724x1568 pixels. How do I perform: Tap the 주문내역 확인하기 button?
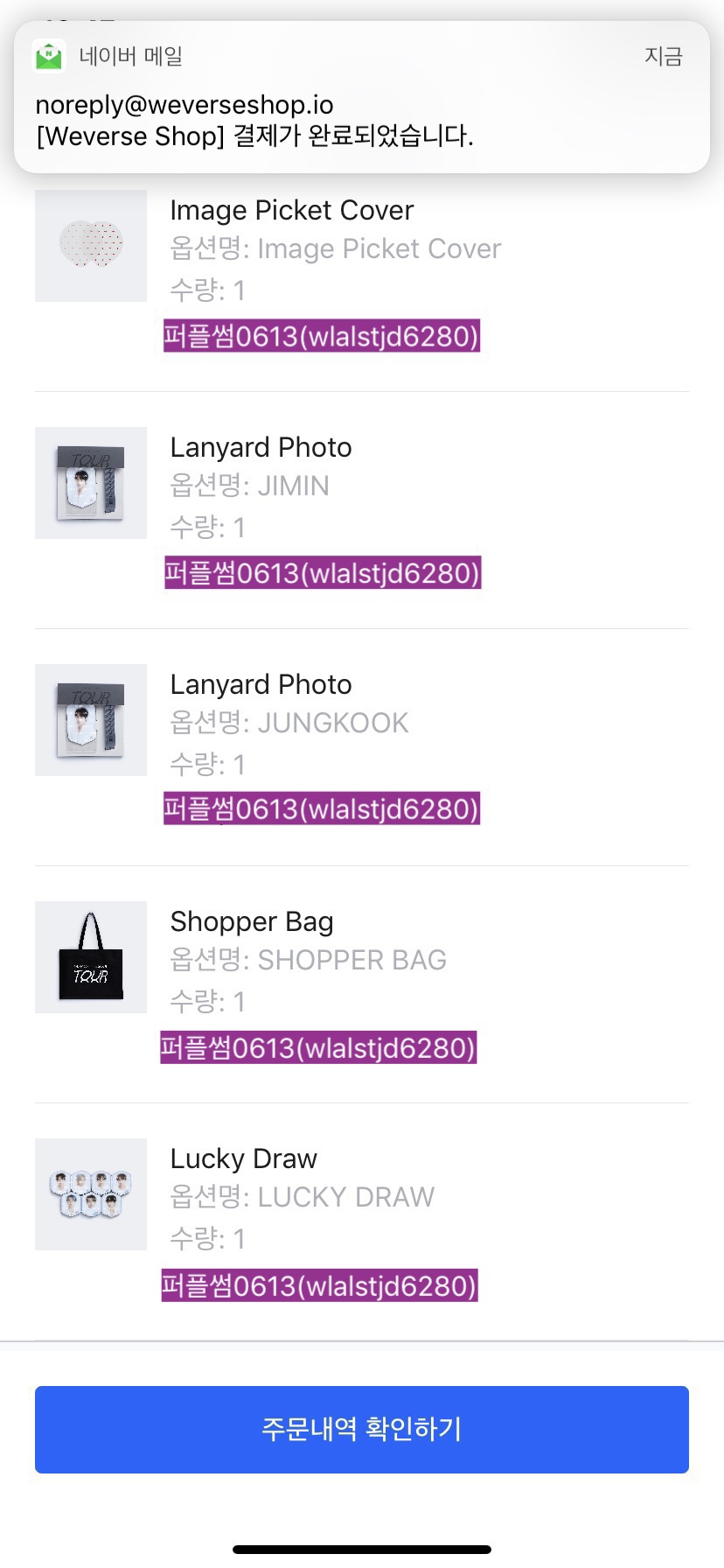coord(361,1429)
